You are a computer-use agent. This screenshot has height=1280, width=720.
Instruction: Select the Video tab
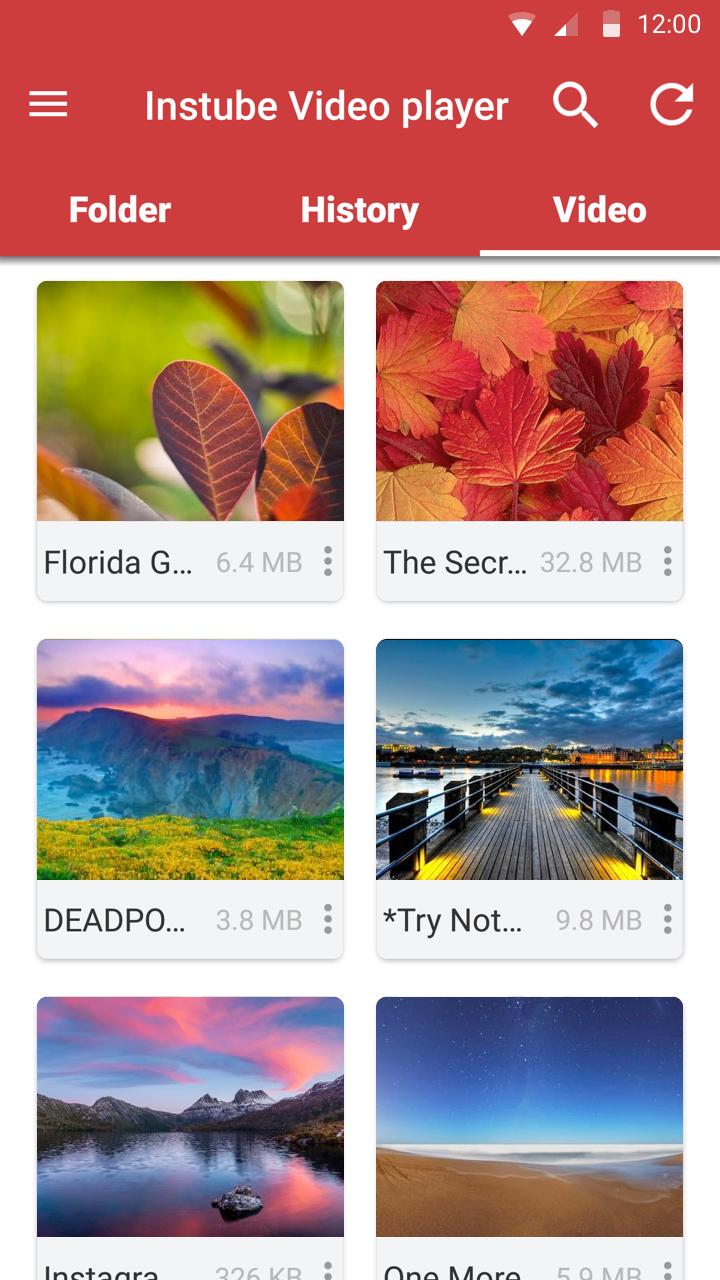click(600, 210)
